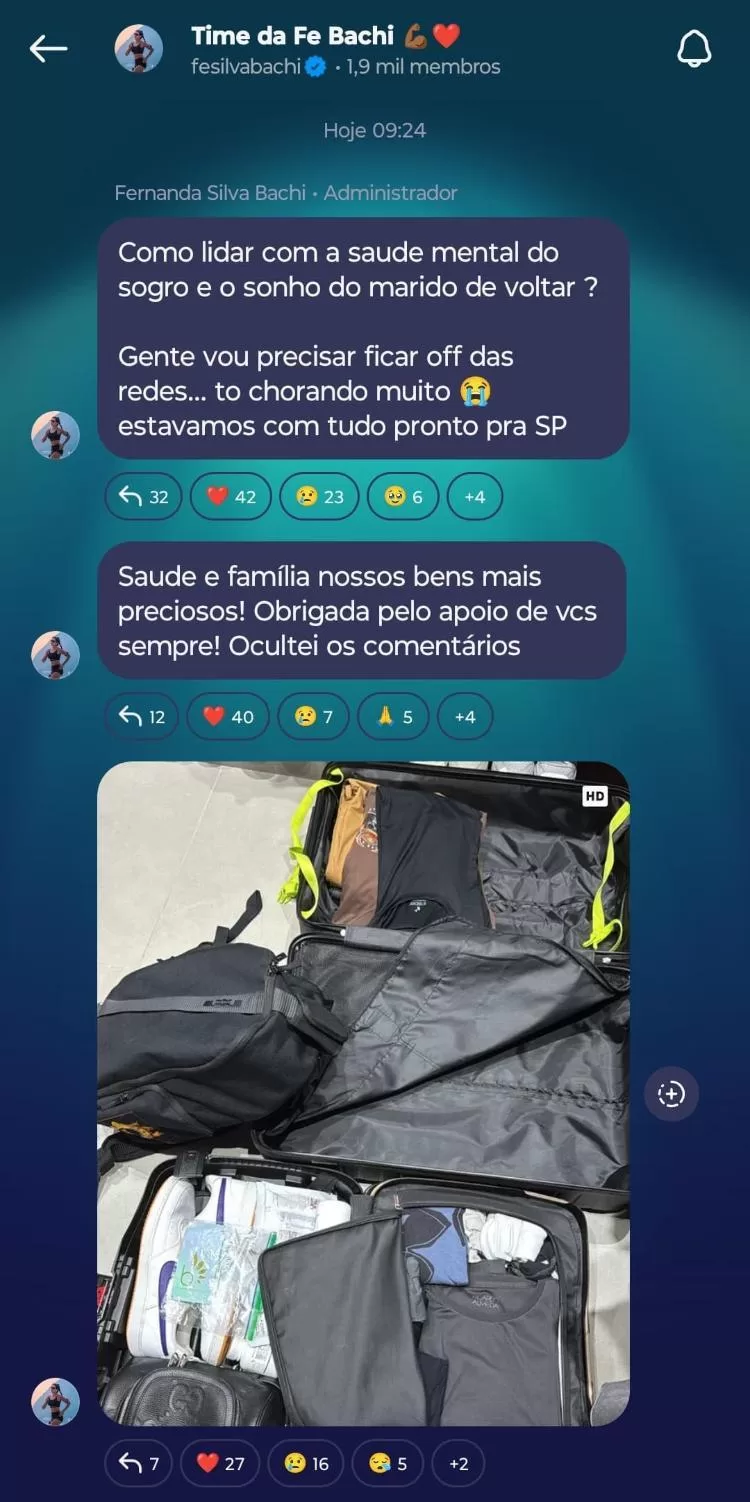Tap the sender avatar beside the first message
The width and height of the screenshot is (750, 1502).
56,435
